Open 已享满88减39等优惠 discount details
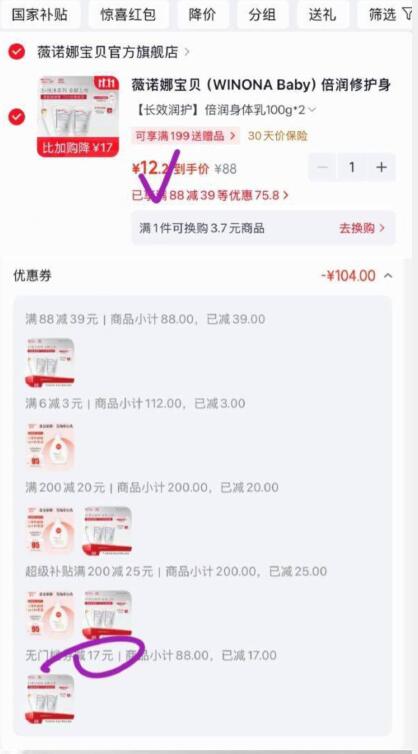This screenshot has width=418, height=754. click(210, 195)
